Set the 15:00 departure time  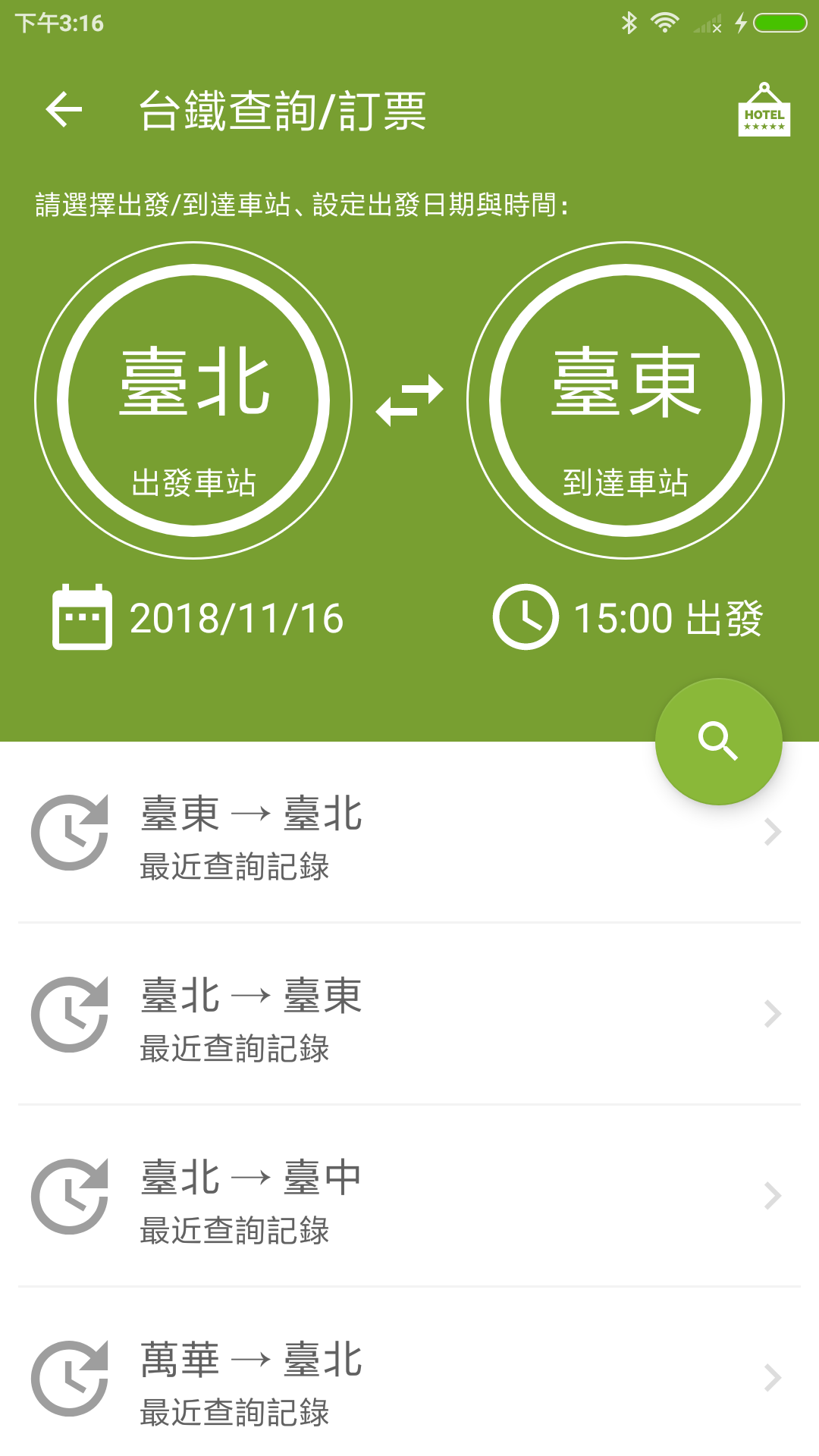[x=628, y=618]
